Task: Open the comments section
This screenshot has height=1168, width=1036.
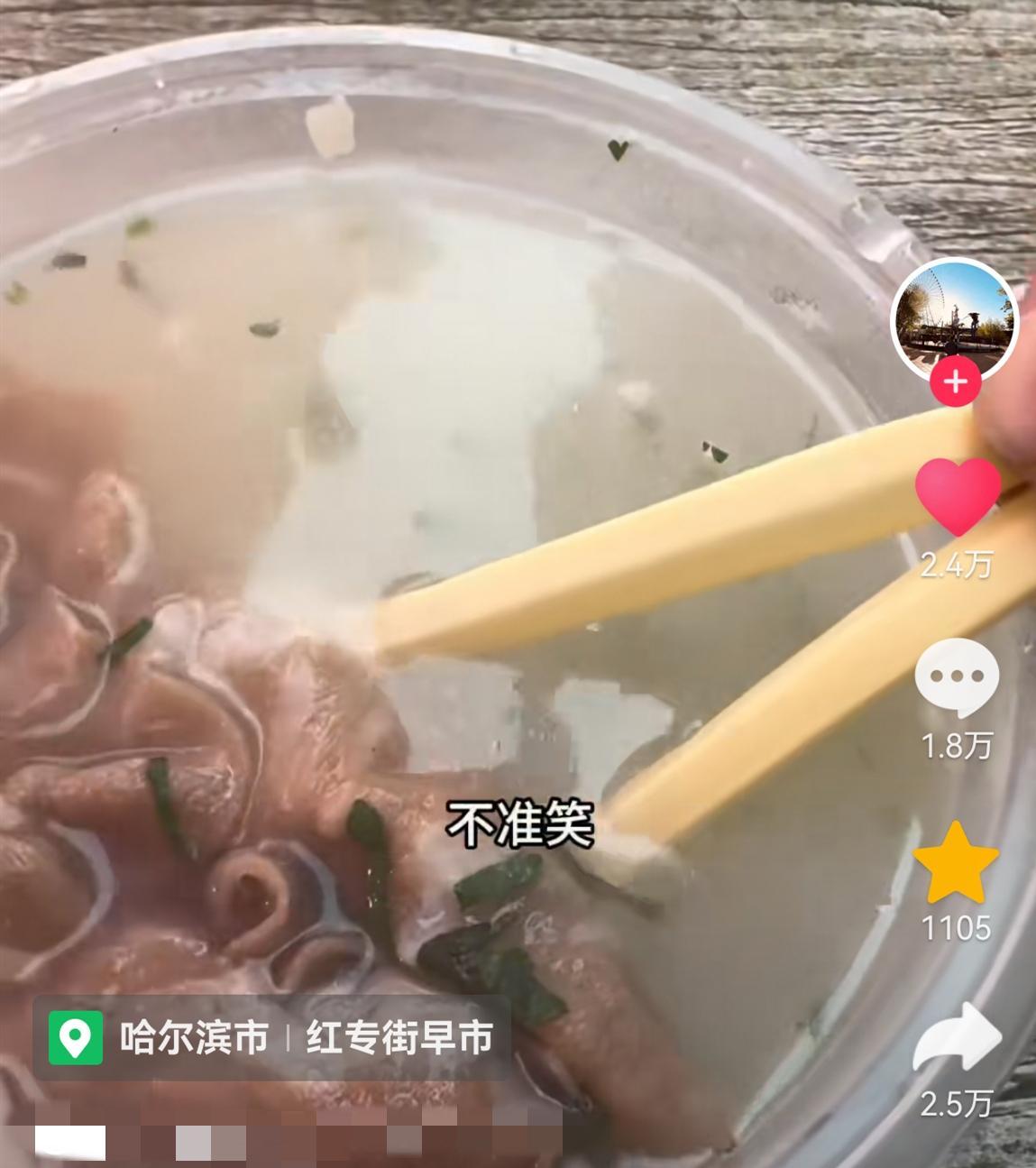Action: (x=957, y=677)
